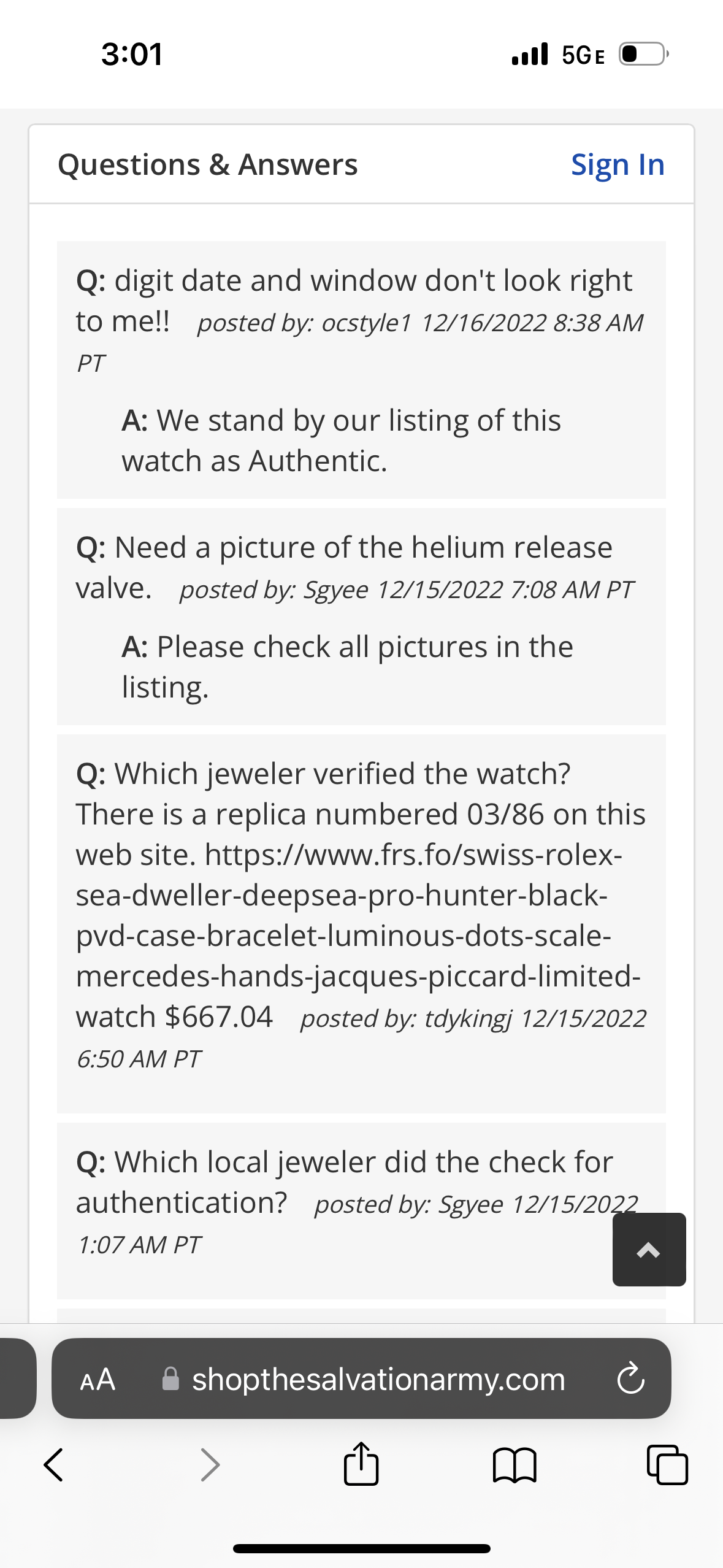Tap the shopthesalvationarmy.com address bar
Viewport: 723px width, 1568px height.
point(378,1379)
